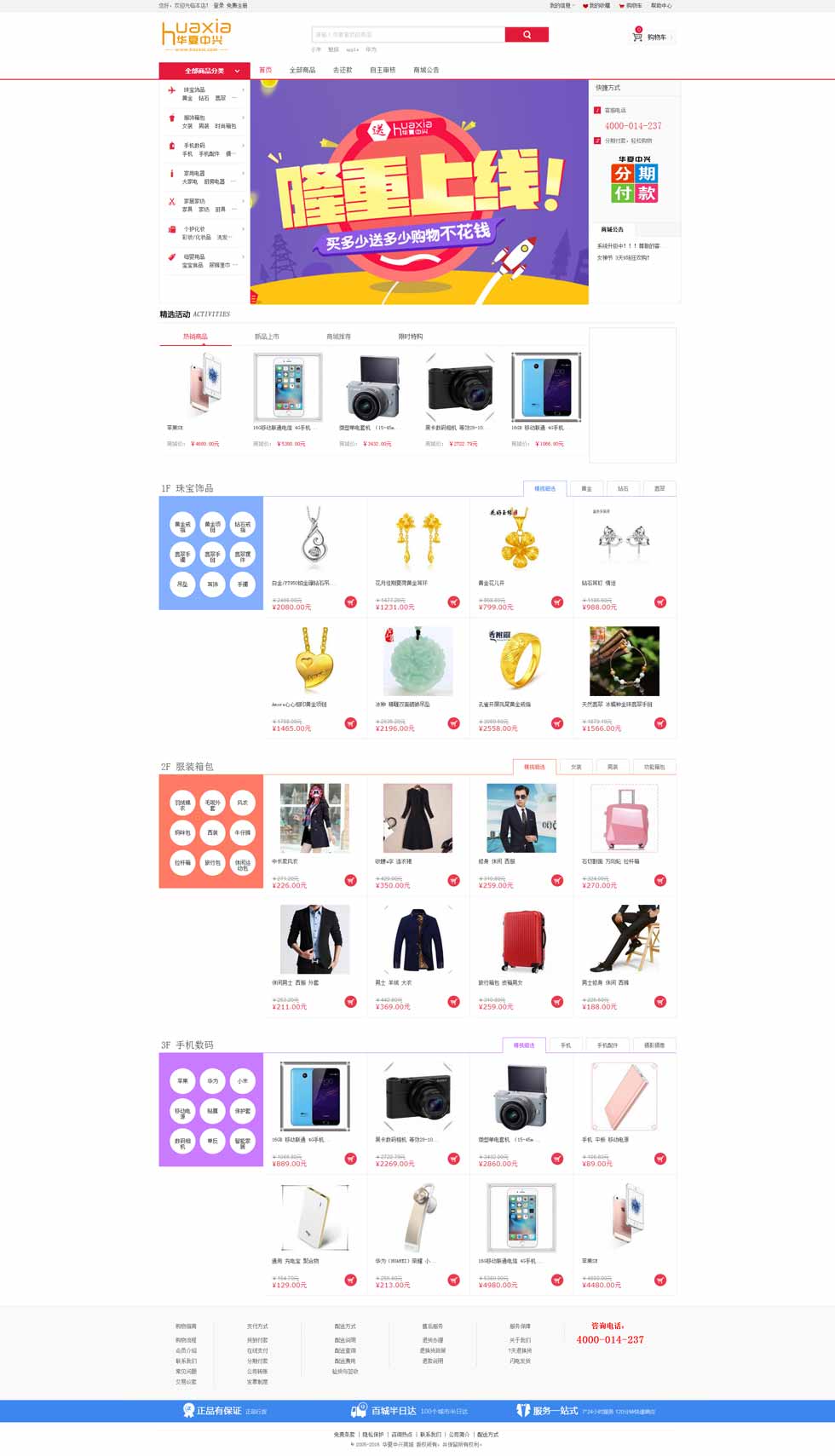
Task: Open the 手机数码 category in the sidebar
Action: (194, 146)
